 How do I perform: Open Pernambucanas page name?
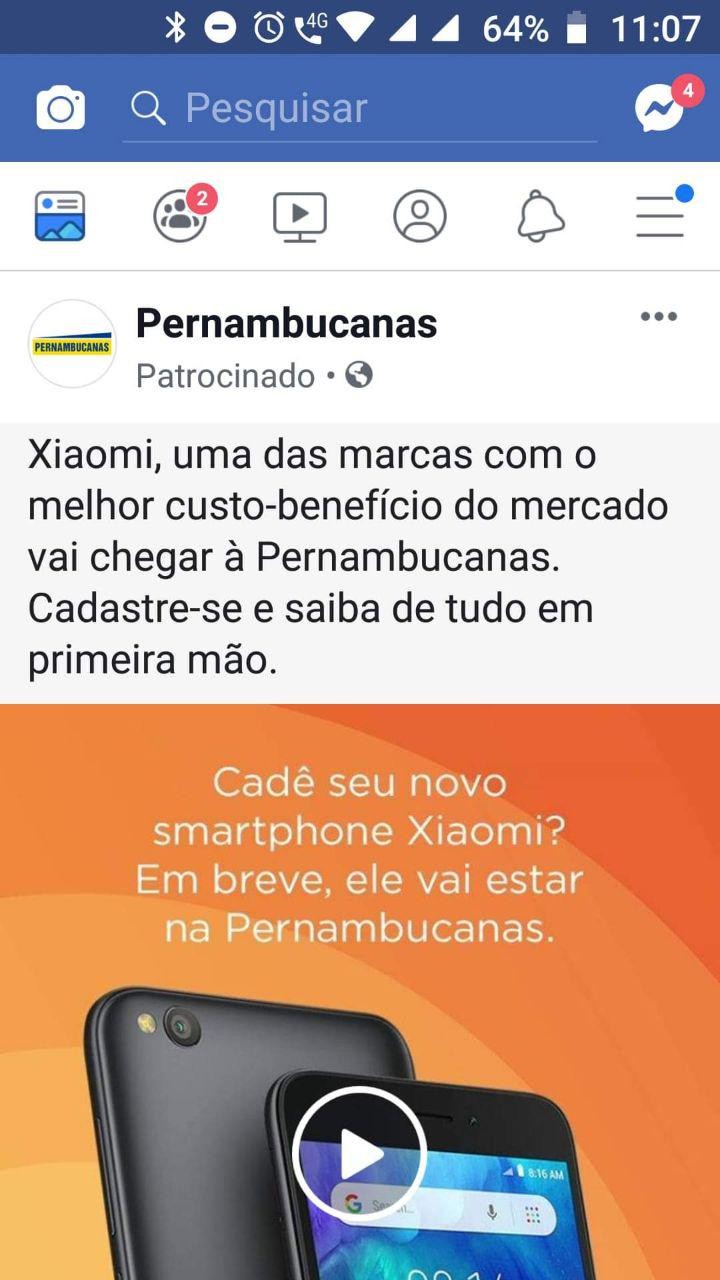point(286,323)
